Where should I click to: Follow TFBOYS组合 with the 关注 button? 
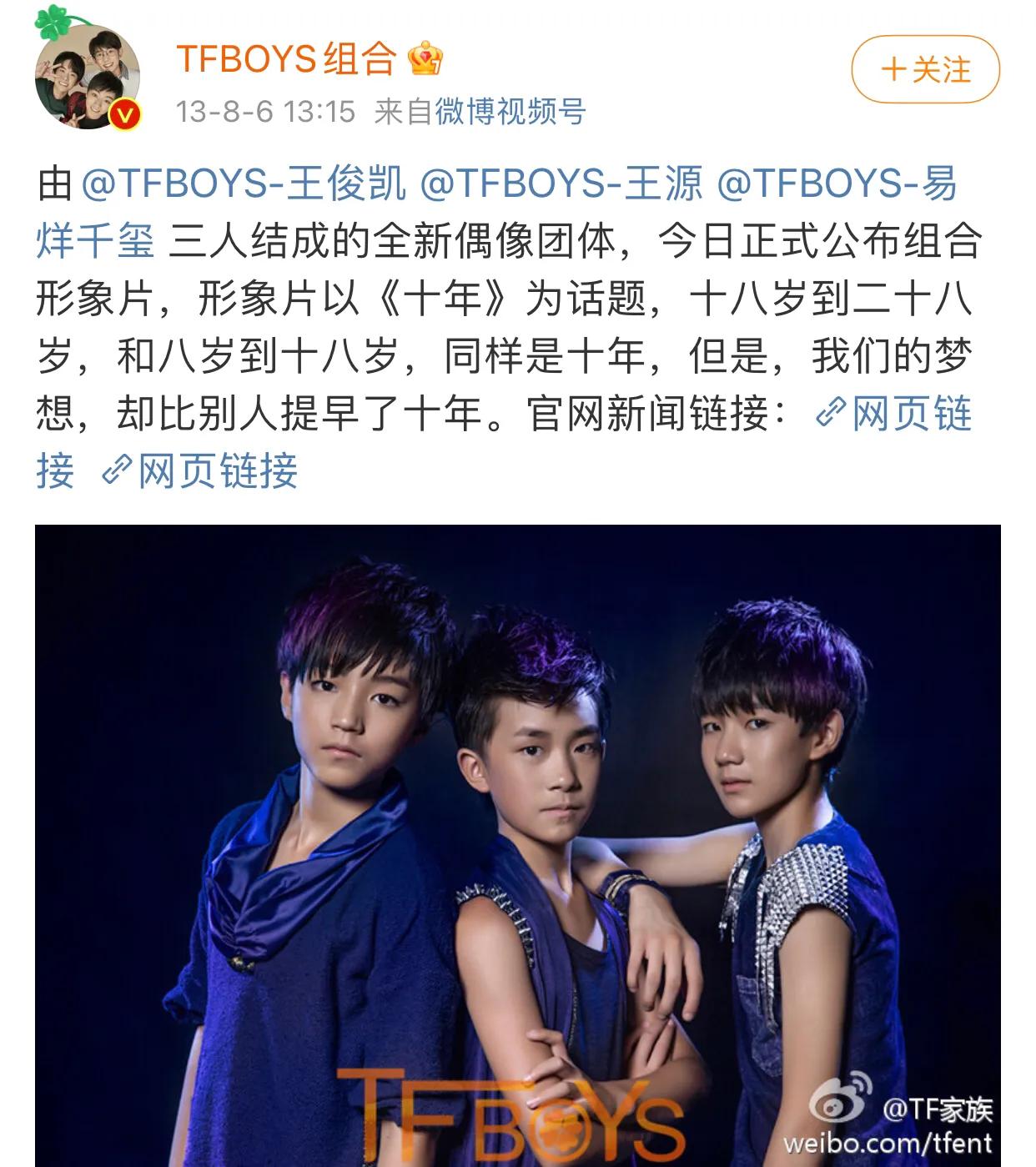pos(925,69)
